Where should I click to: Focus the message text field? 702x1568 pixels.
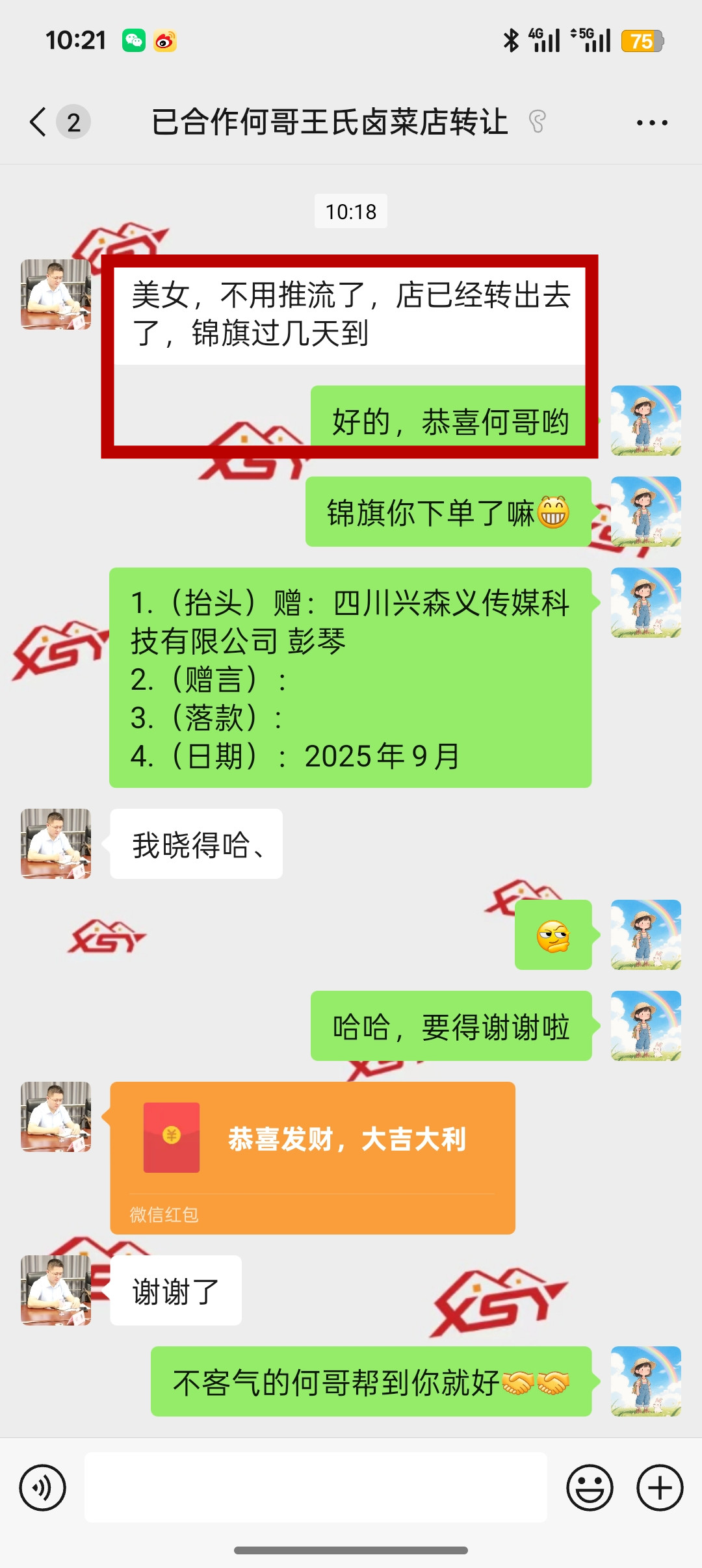(x=316, y=1487)
